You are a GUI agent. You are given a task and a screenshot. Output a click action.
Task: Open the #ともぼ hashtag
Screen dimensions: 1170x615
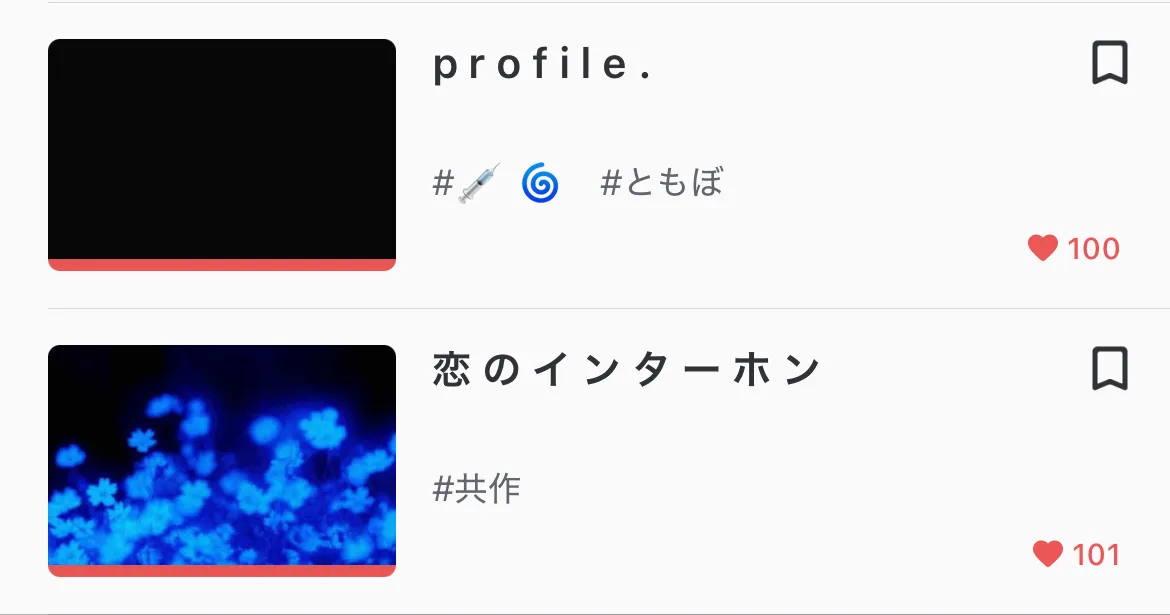662,183
